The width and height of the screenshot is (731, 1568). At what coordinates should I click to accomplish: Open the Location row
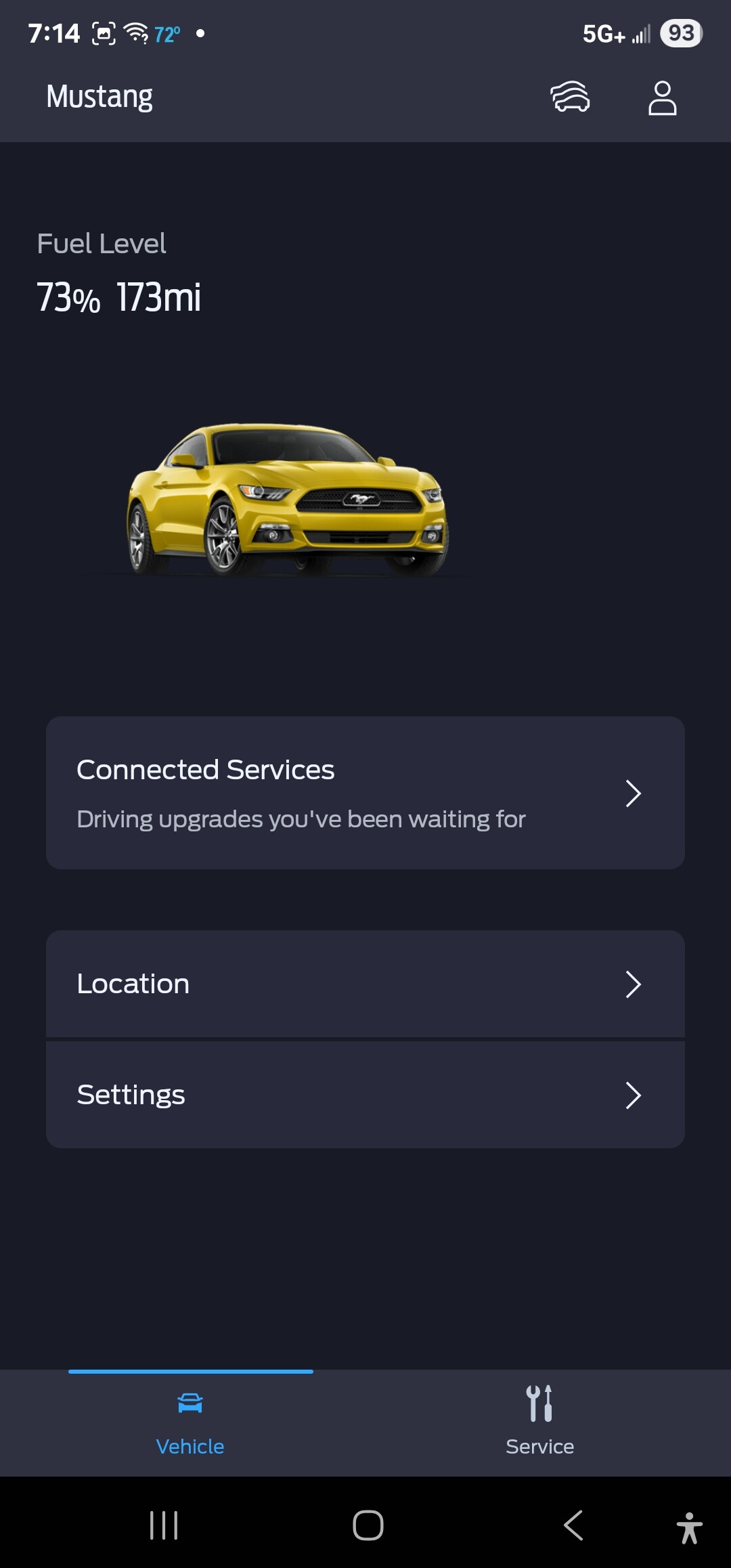pyautogui.click(x=365, y=984)
